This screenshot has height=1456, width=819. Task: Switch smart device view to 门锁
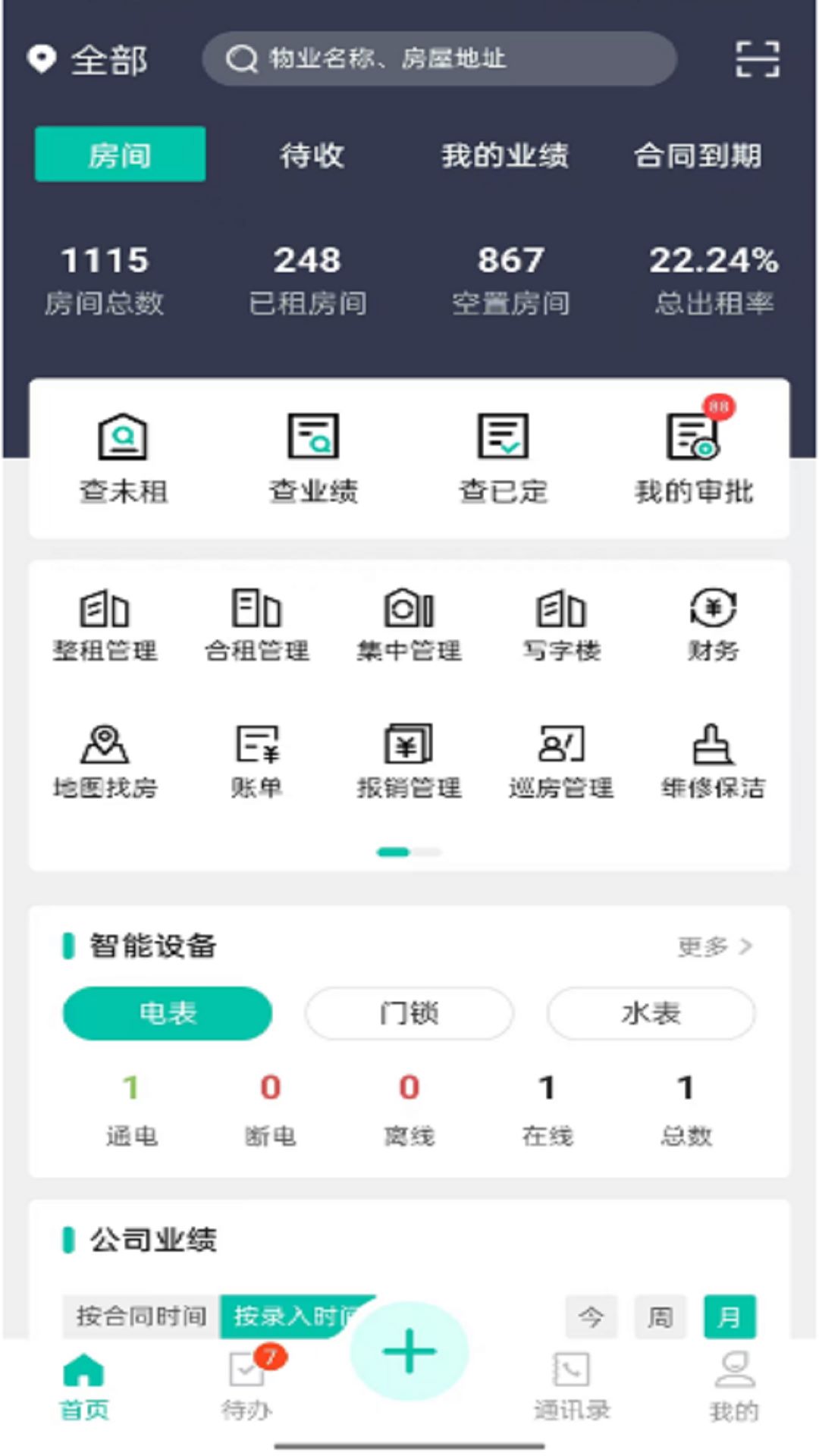[x=409, y=1013]
